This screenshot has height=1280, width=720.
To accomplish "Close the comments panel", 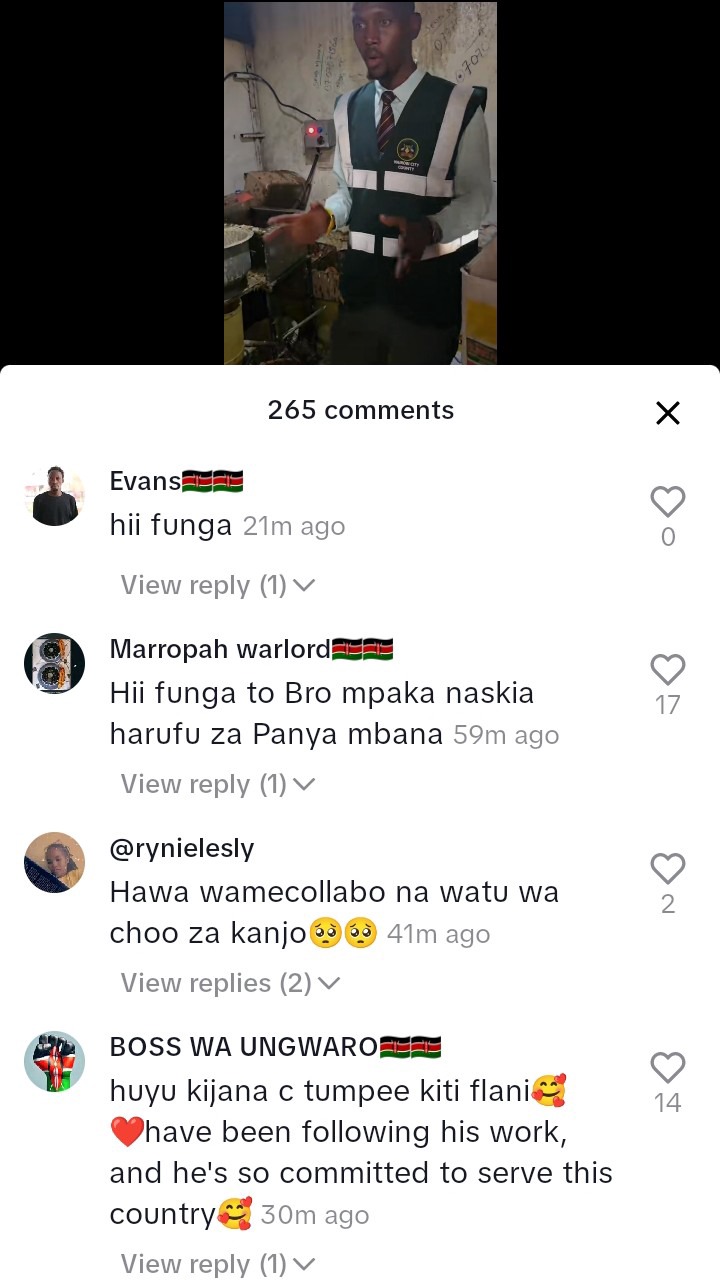I will (x=667, y=413).
